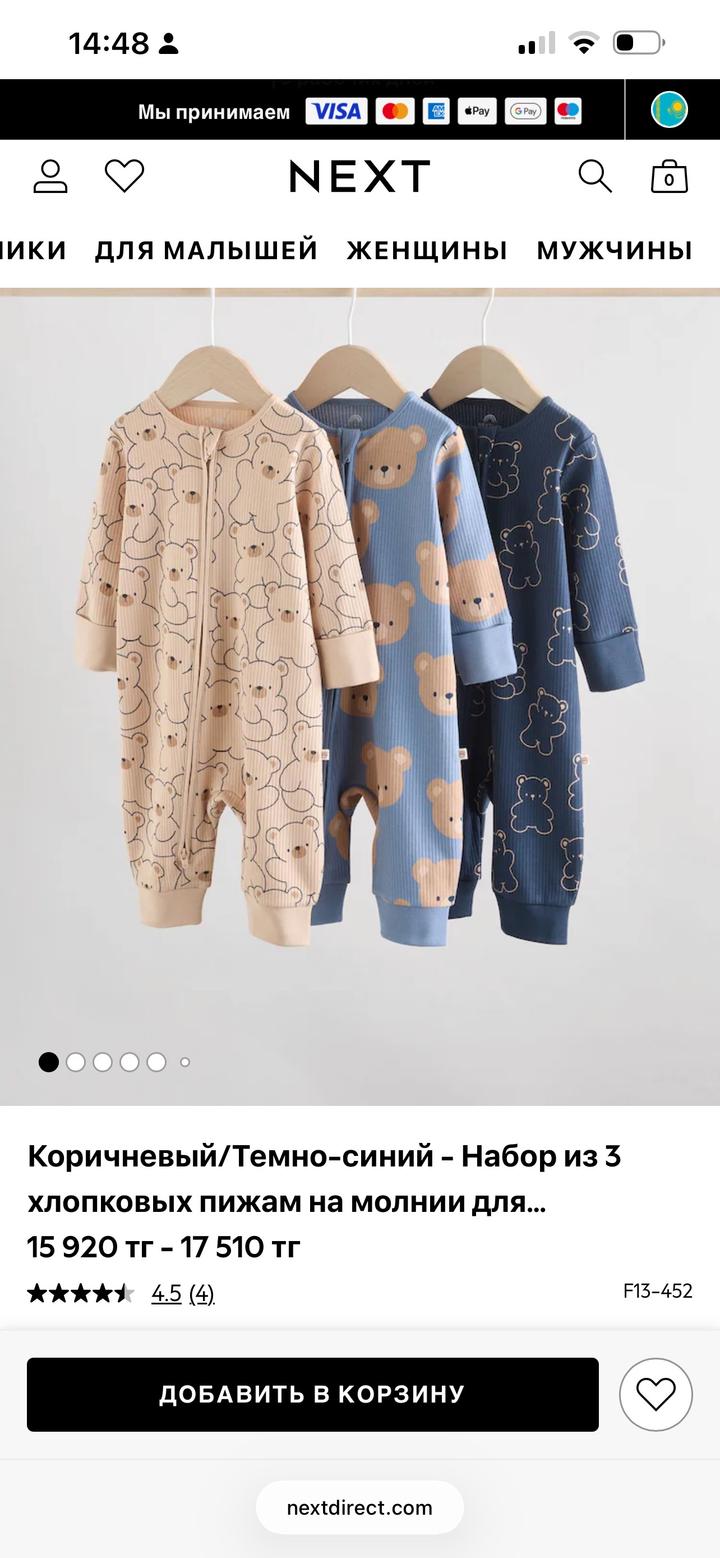Switch to the ЖЕНЩИНЫ category

[427, 250]
